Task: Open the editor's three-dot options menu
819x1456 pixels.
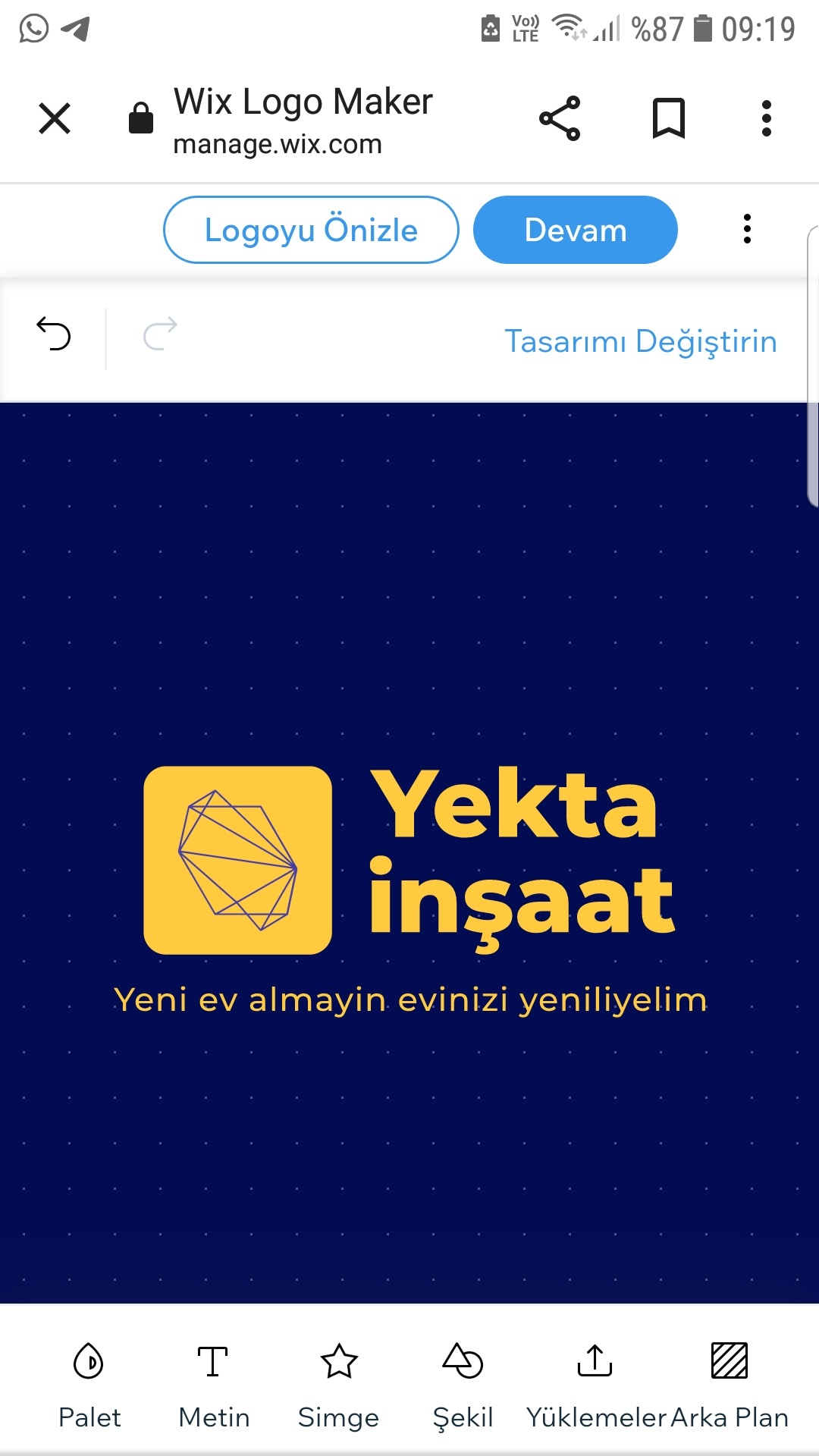Action: 747,228
